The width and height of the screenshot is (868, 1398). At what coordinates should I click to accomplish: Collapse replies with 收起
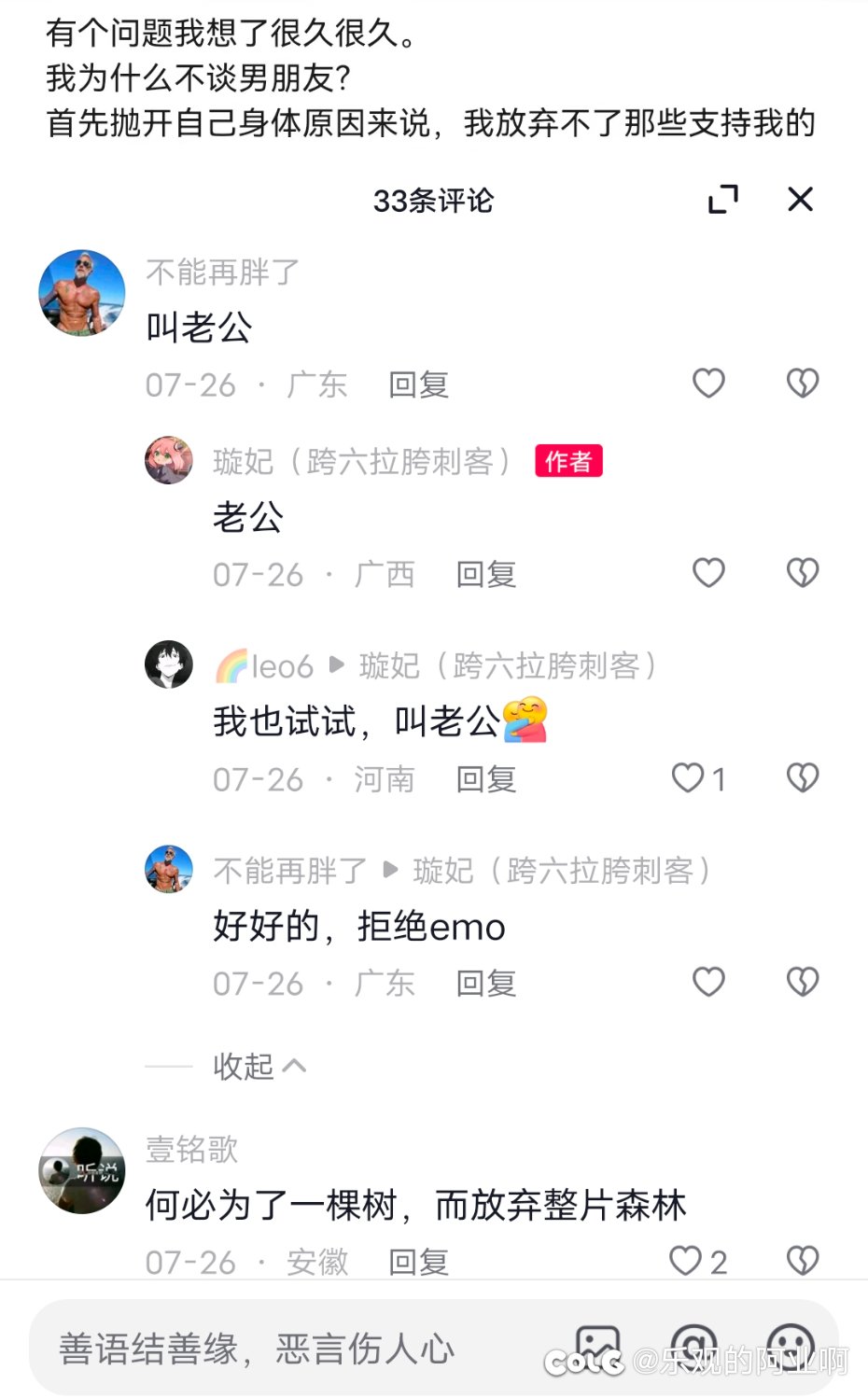259,1066
